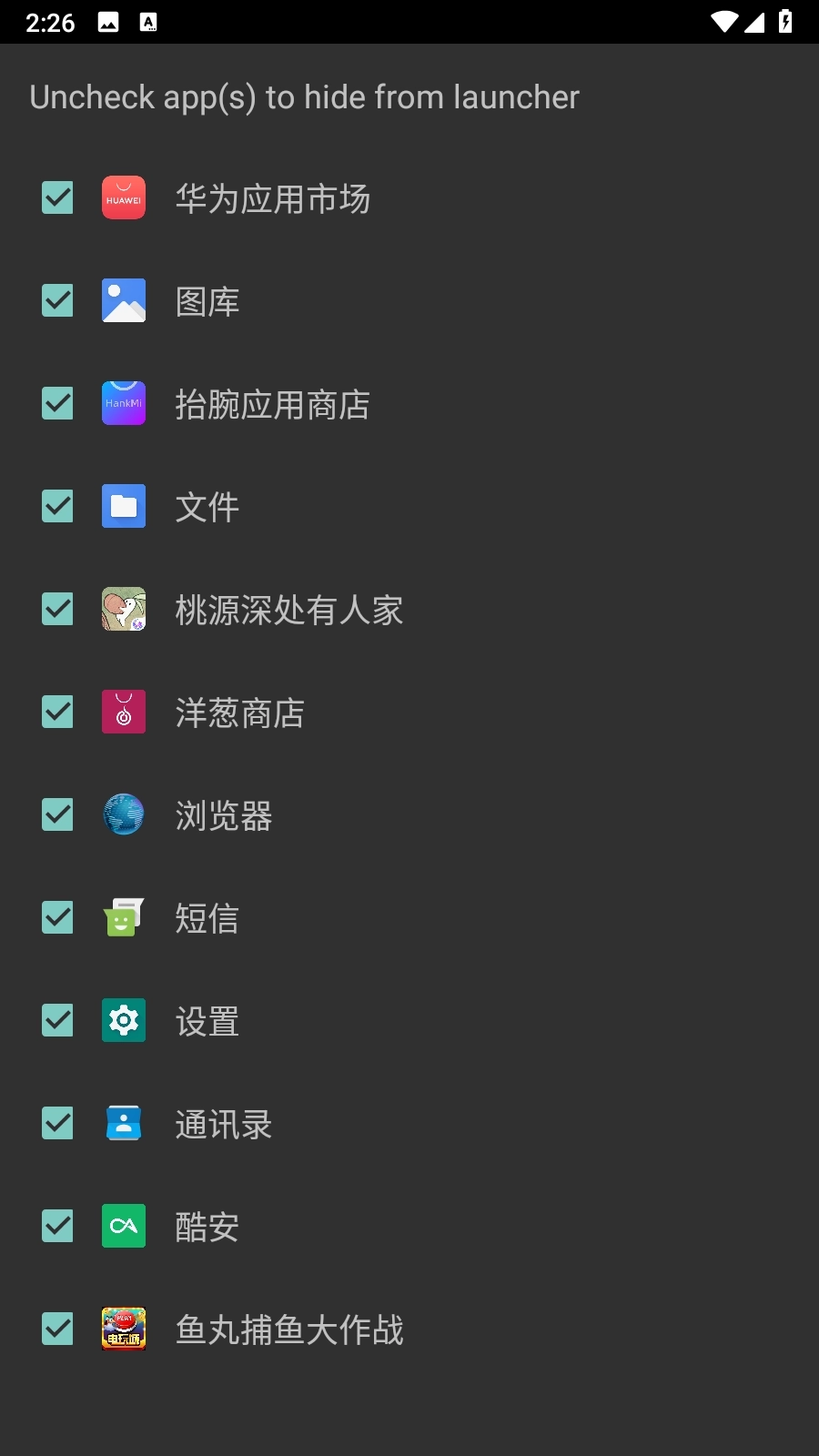Click the Huawei AppGallery app icon
This screenshot has height=1456, width=819.
click(124, 197)
